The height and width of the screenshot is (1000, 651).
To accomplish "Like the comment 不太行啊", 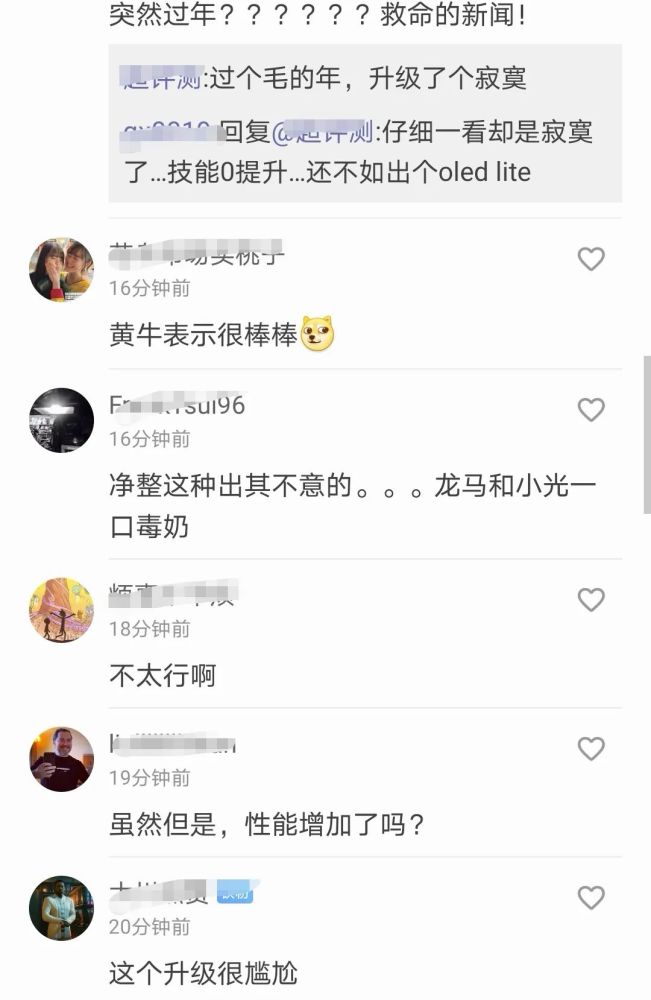I will (591, 599).
